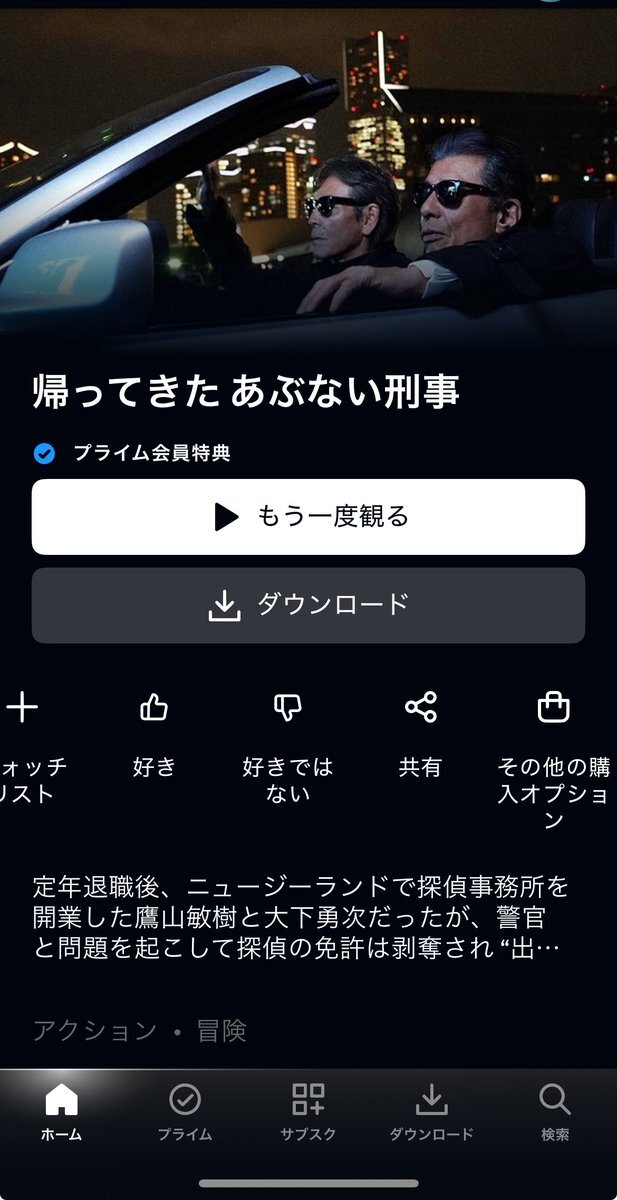Image resolution: width=617 pixels, height=1200 pixels.
Task: Download the movie with ダウンロード button
Action: tap(308, 605)
